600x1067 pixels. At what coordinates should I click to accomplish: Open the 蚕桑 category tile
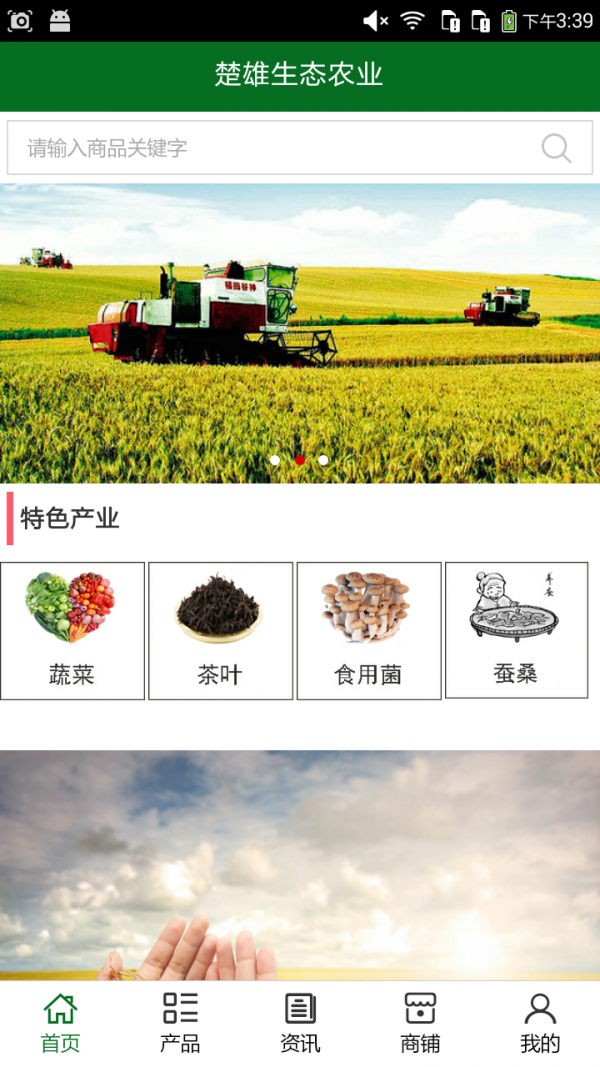(516, 630)
